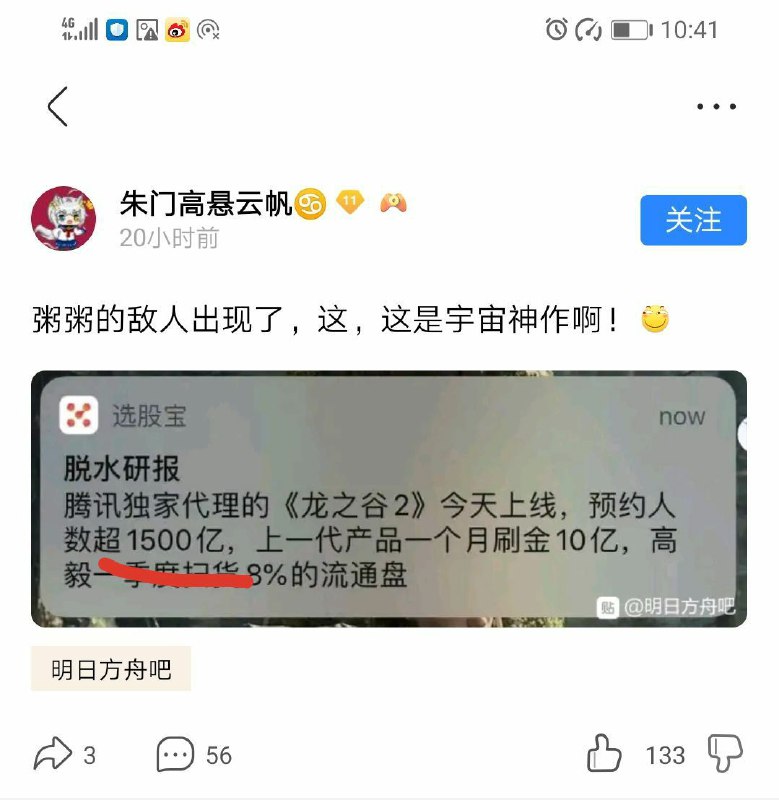
Task: Open 朱门高悬云帆's profile avatar
Action: pos(64,218)
